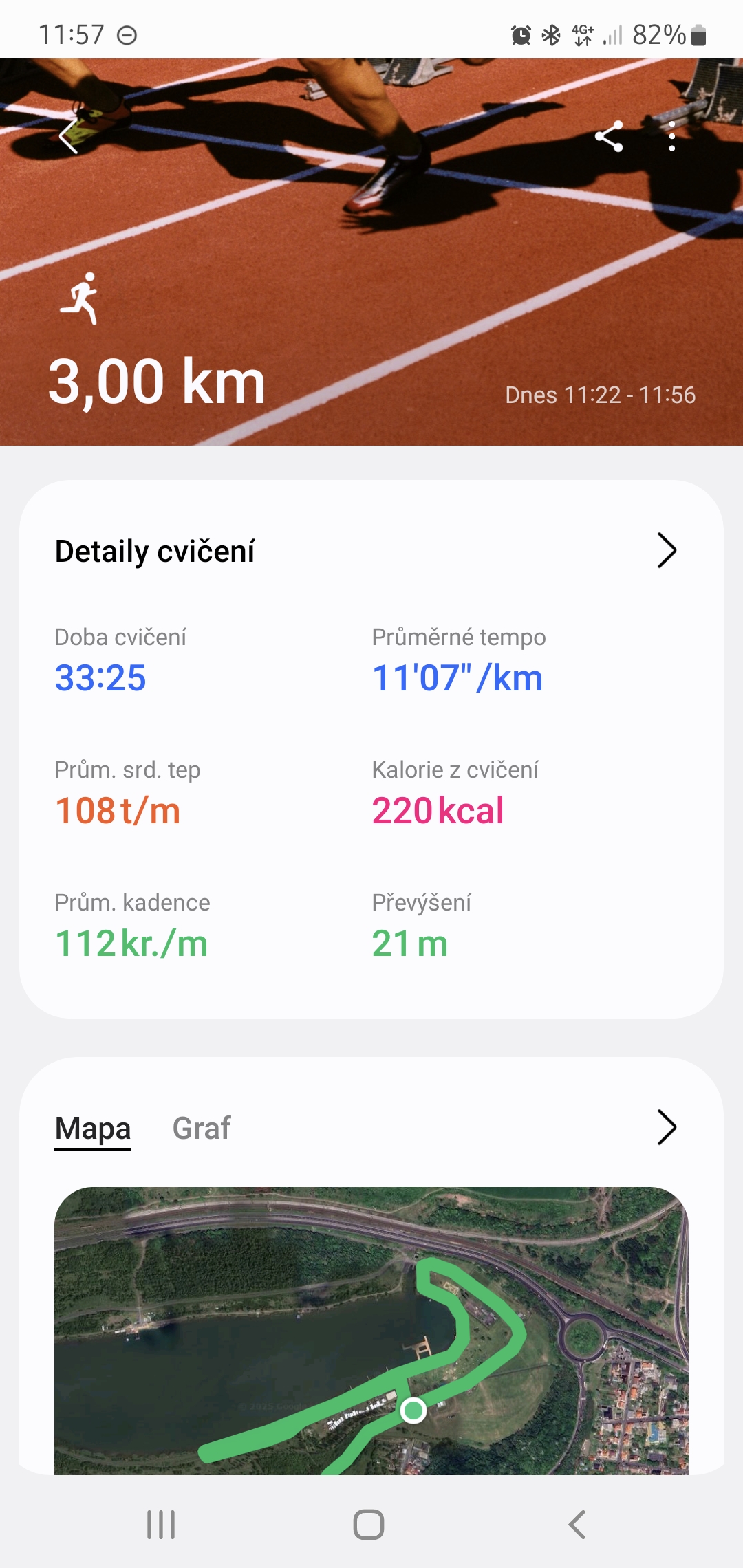The height and width of the screenshot is (1568, 743).
Task: Expand the map section with its chevron
Action: (x=667, y=1127)
